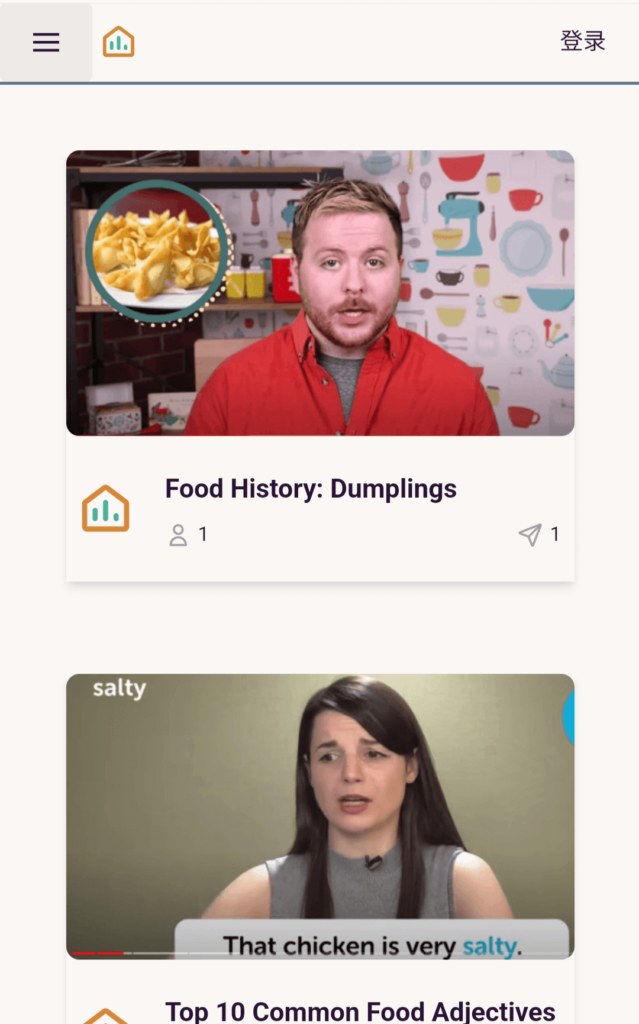Open the Food History: Dumplings video
This screenshot has height=1024, width=639.
point(320,293)
